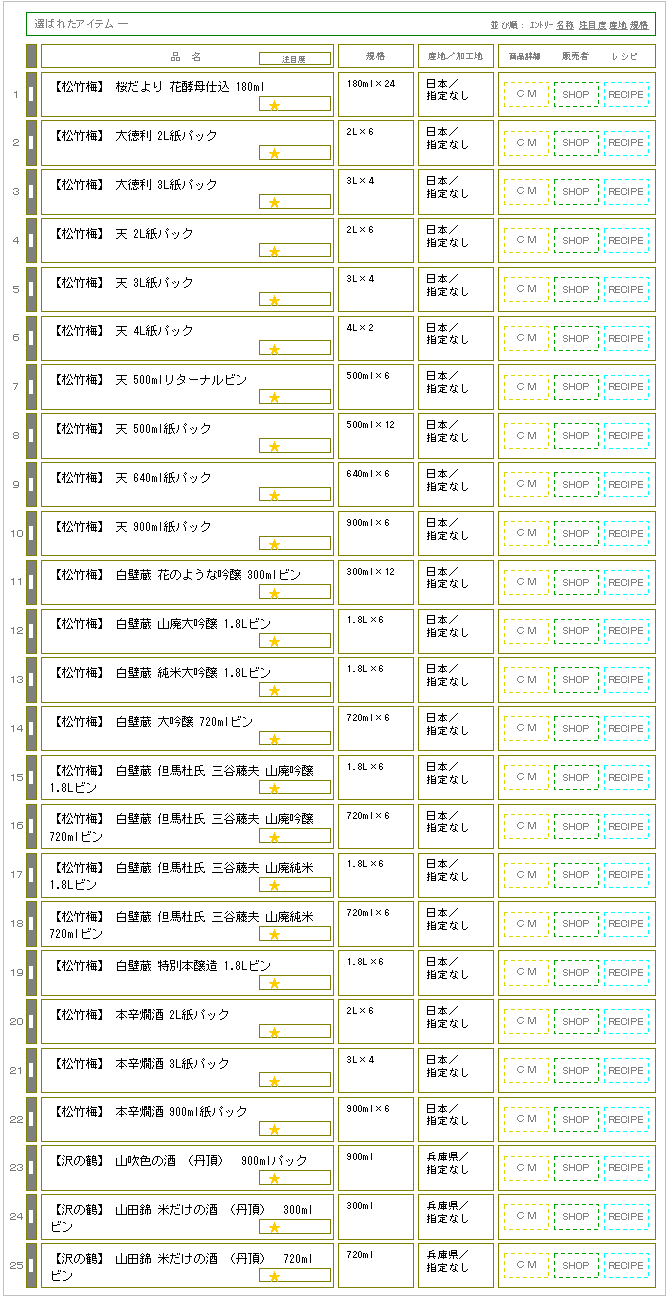The width and height of the screenshot is (668, 1298).
Task: Open SHOP for 天 640ml紙パック
Action: pyautogui.click(x=576, y=485)
